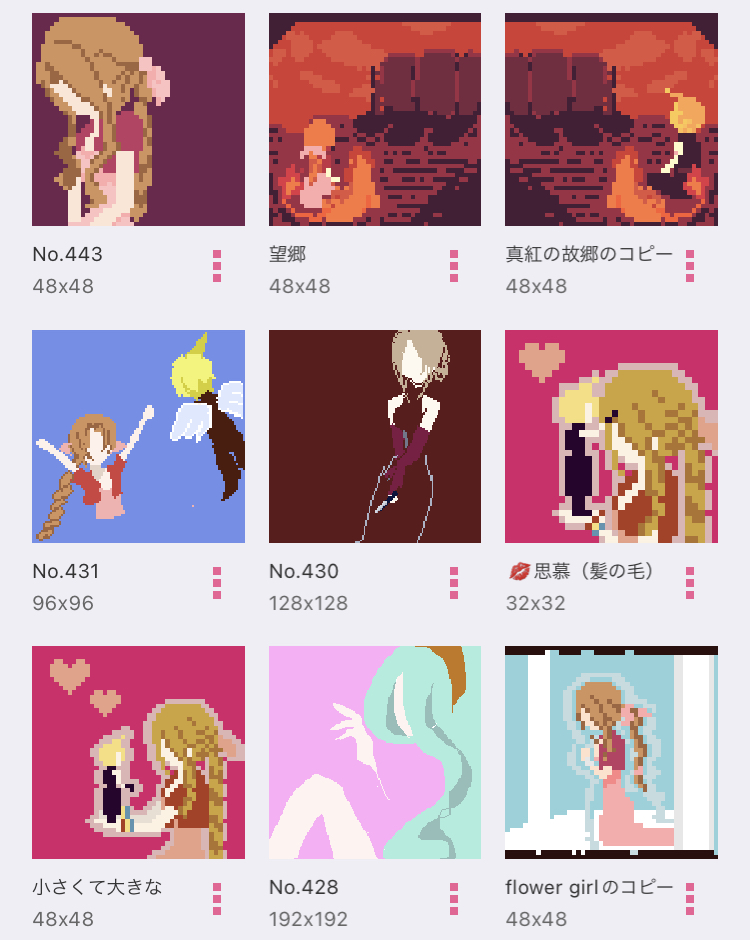Viewport: 750px width, 940px height.
Task: Open the three-dot menu for No.431
Action: tap(217, 583)
